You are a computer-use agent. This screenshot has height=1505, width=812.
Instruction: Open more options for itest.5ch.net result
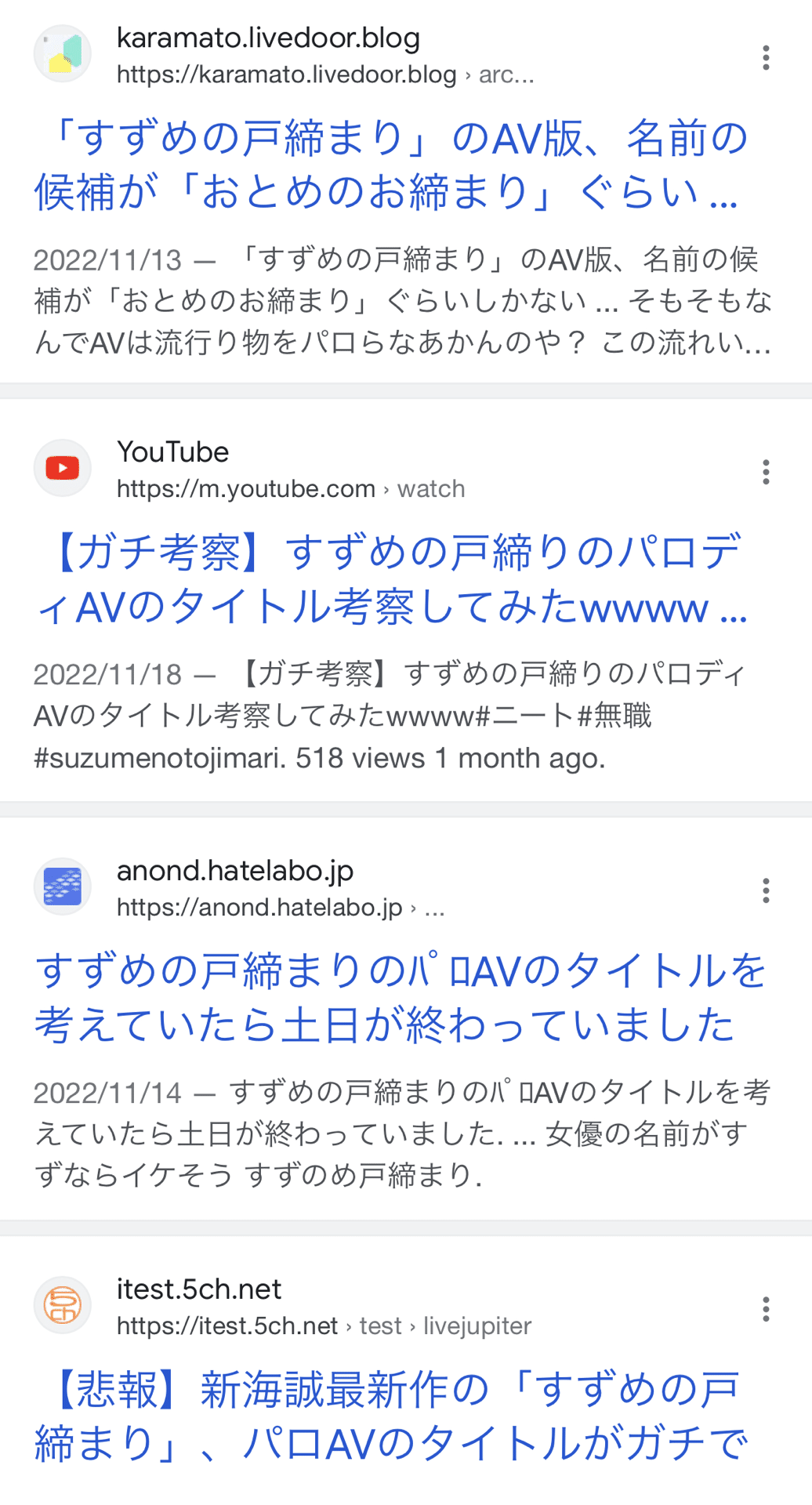(766, 1309)
